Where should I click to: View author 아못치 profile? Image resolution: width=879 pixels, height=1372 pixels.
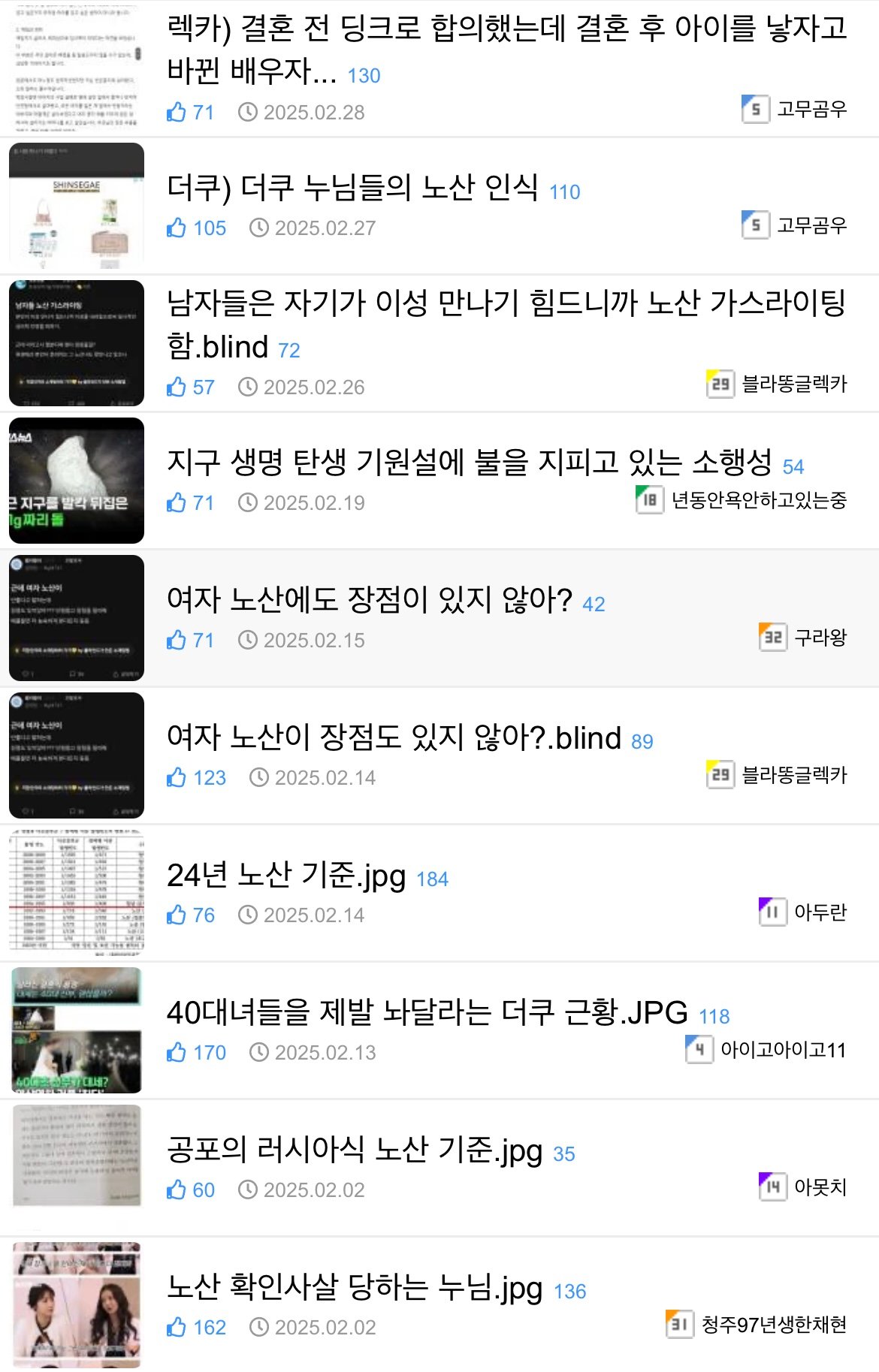pyautogui.click(x=820, y=1187)
